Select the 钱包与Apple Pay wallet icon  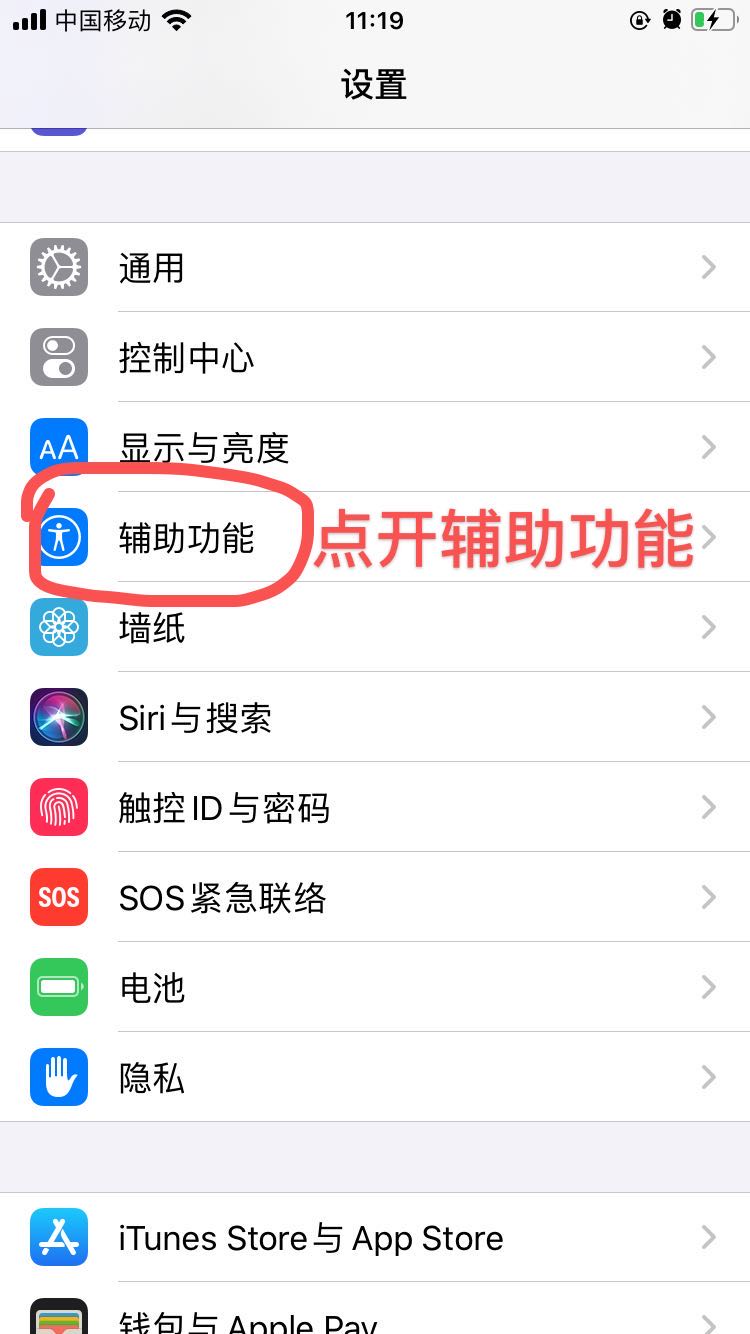[58, 1320]
